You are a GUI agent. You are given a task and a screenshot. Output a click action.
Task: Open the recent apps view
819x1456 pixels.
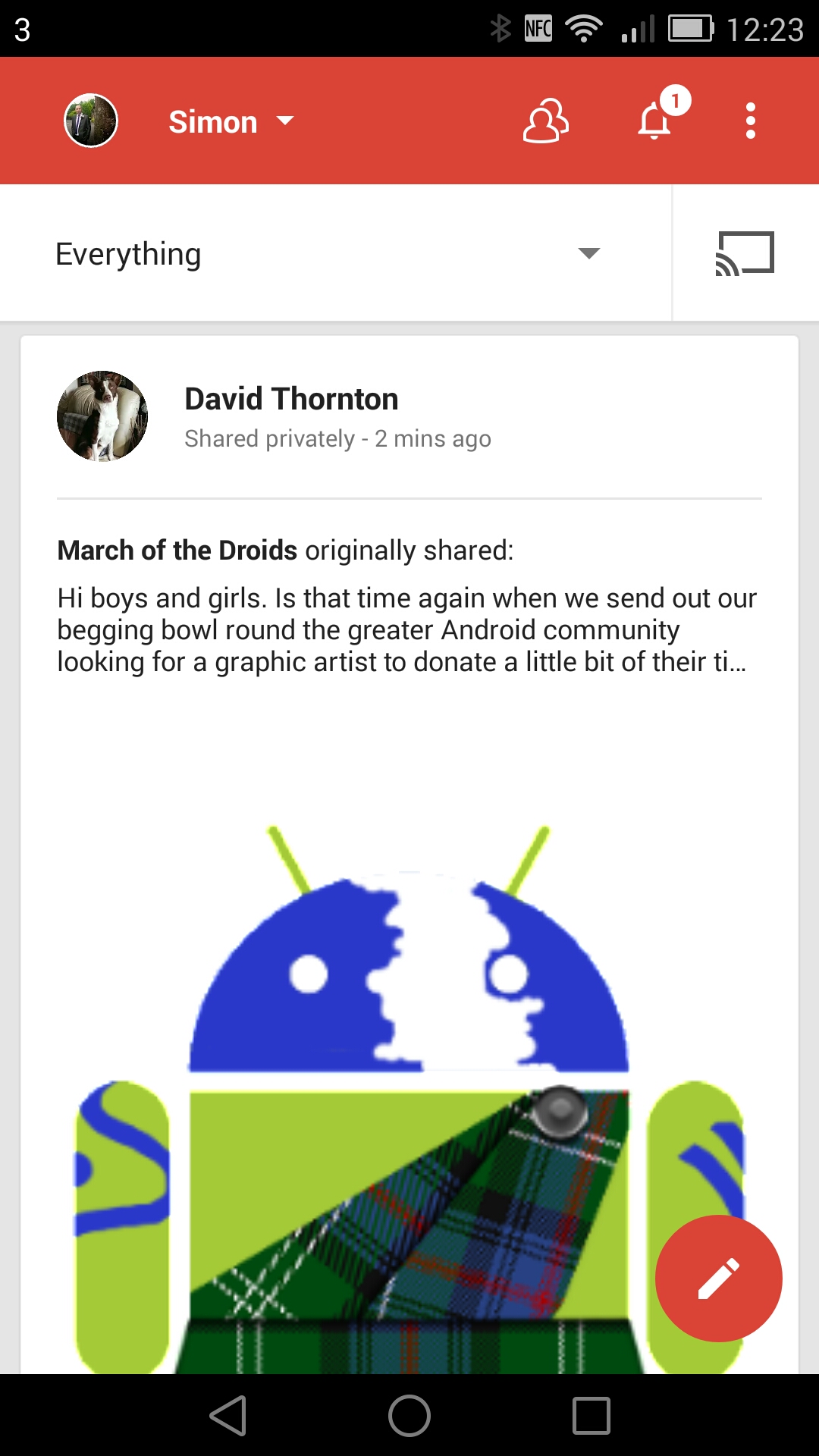591,1416
